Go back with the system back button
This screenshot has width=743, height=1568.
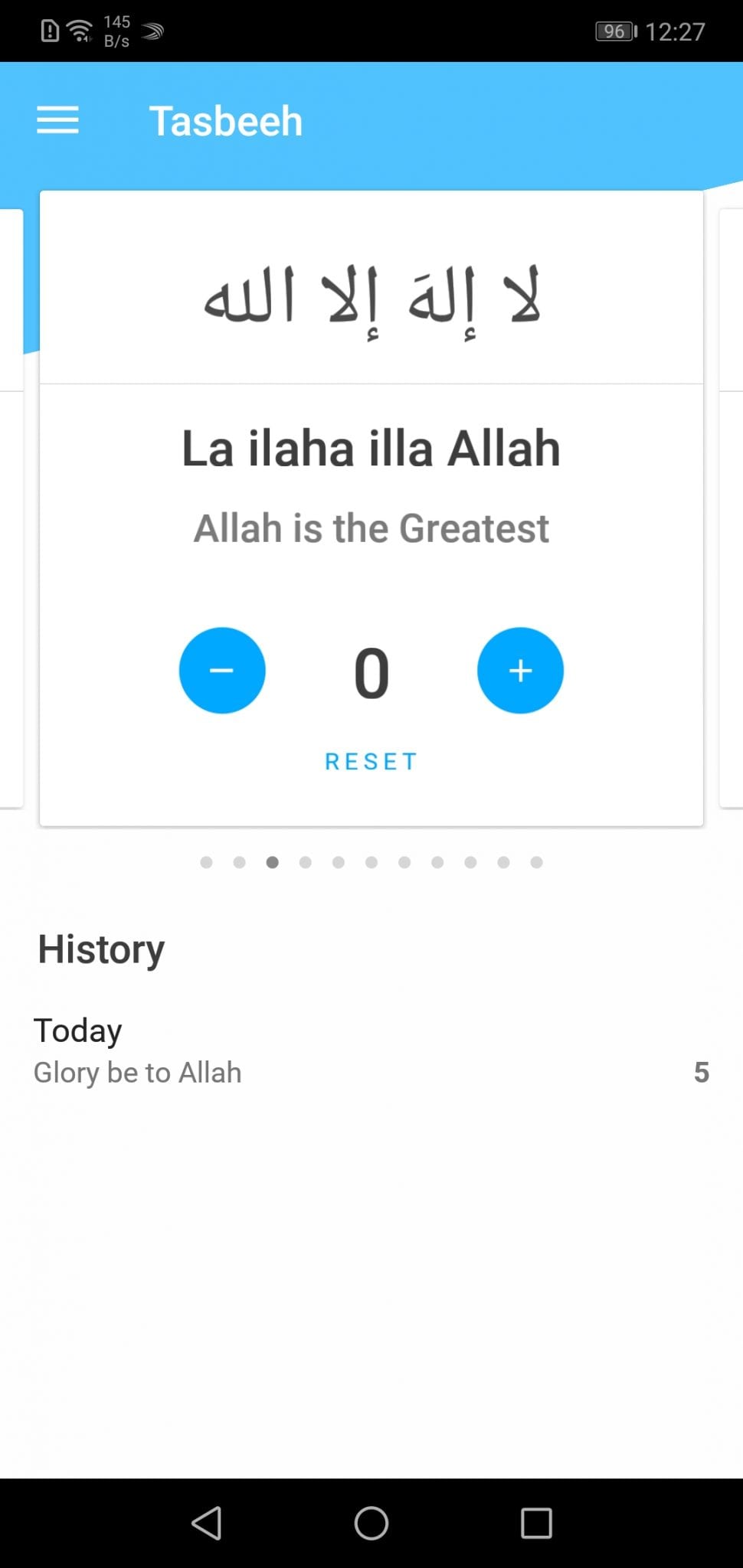(x=207, y=1523)
